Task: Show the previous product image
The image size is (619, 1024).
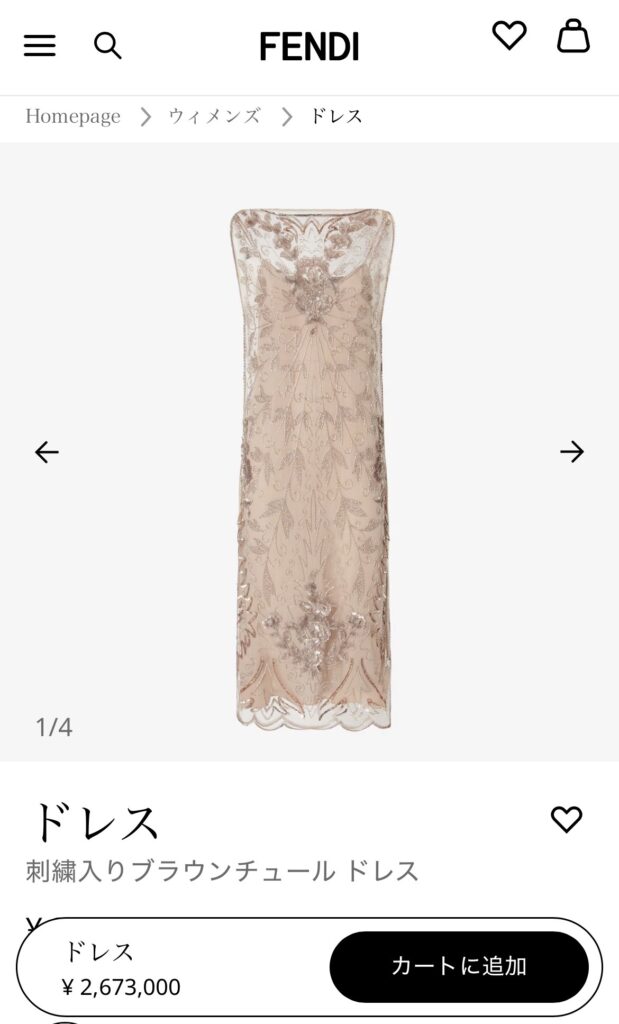Action: tap(46, 452)
